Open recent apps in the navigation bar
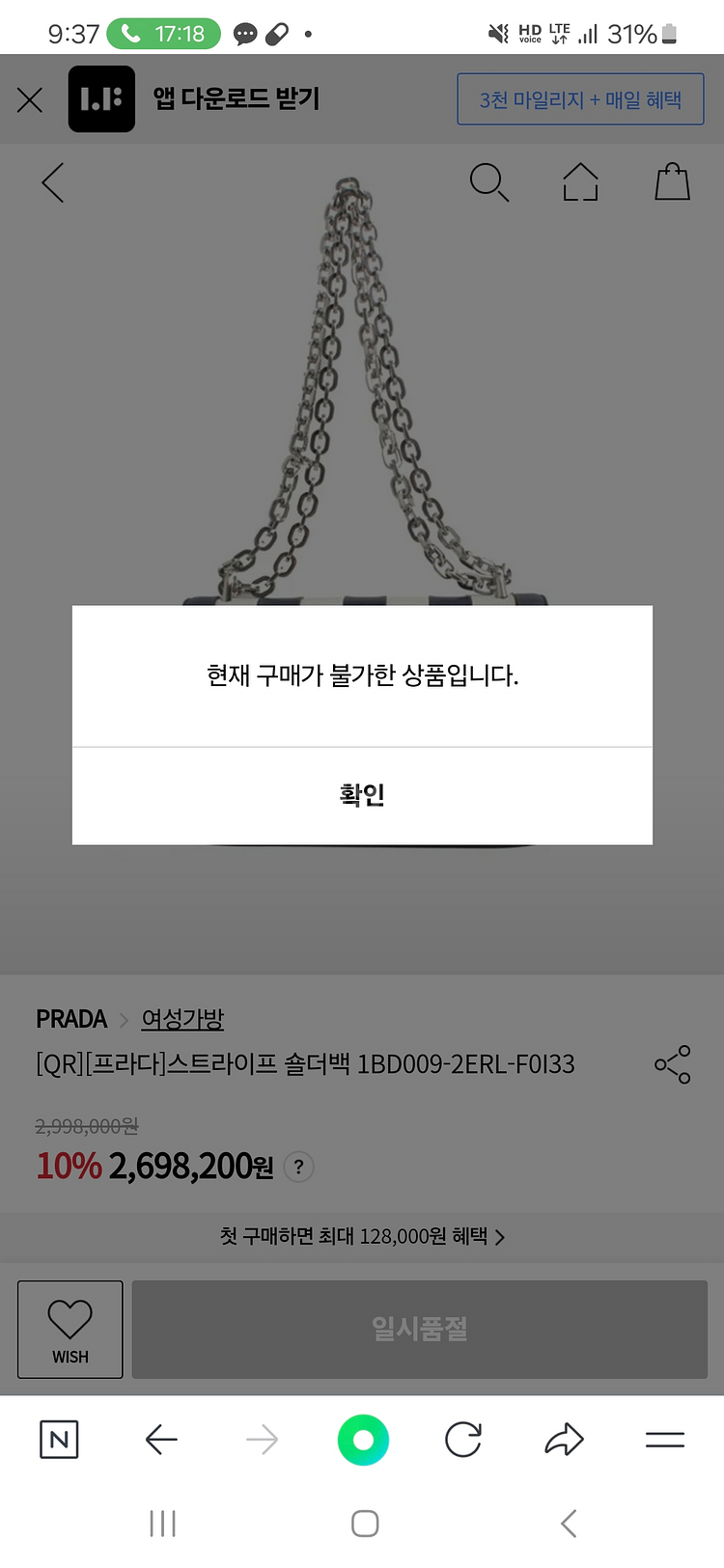 pyautogui.click(x=163, y=1524)
